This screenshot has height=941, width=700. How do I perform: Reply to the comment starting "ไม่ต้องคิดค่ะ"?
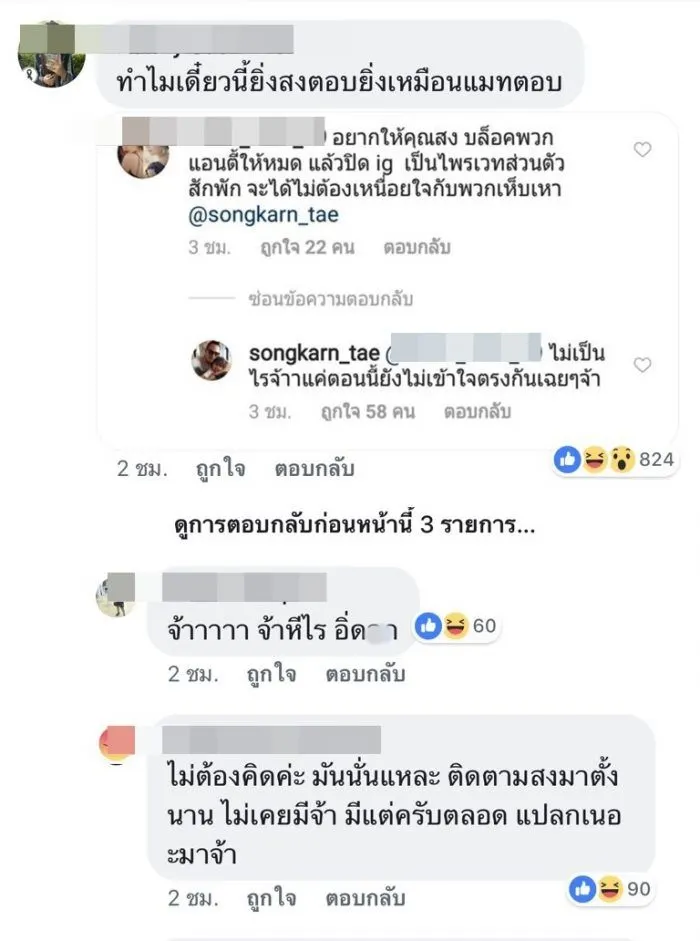tap(365, 898)
